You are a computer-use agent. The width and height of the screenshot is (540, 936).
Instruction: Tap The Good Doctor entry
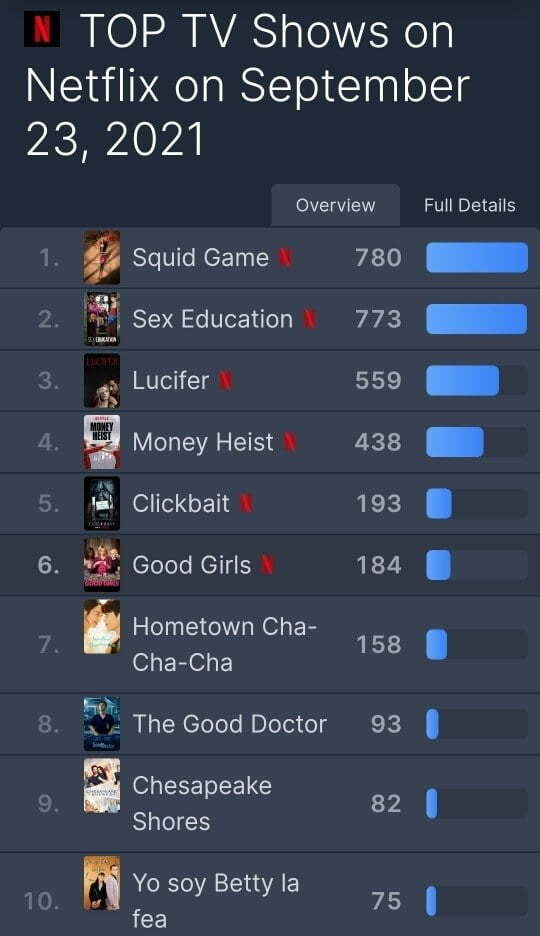point(270,724)
